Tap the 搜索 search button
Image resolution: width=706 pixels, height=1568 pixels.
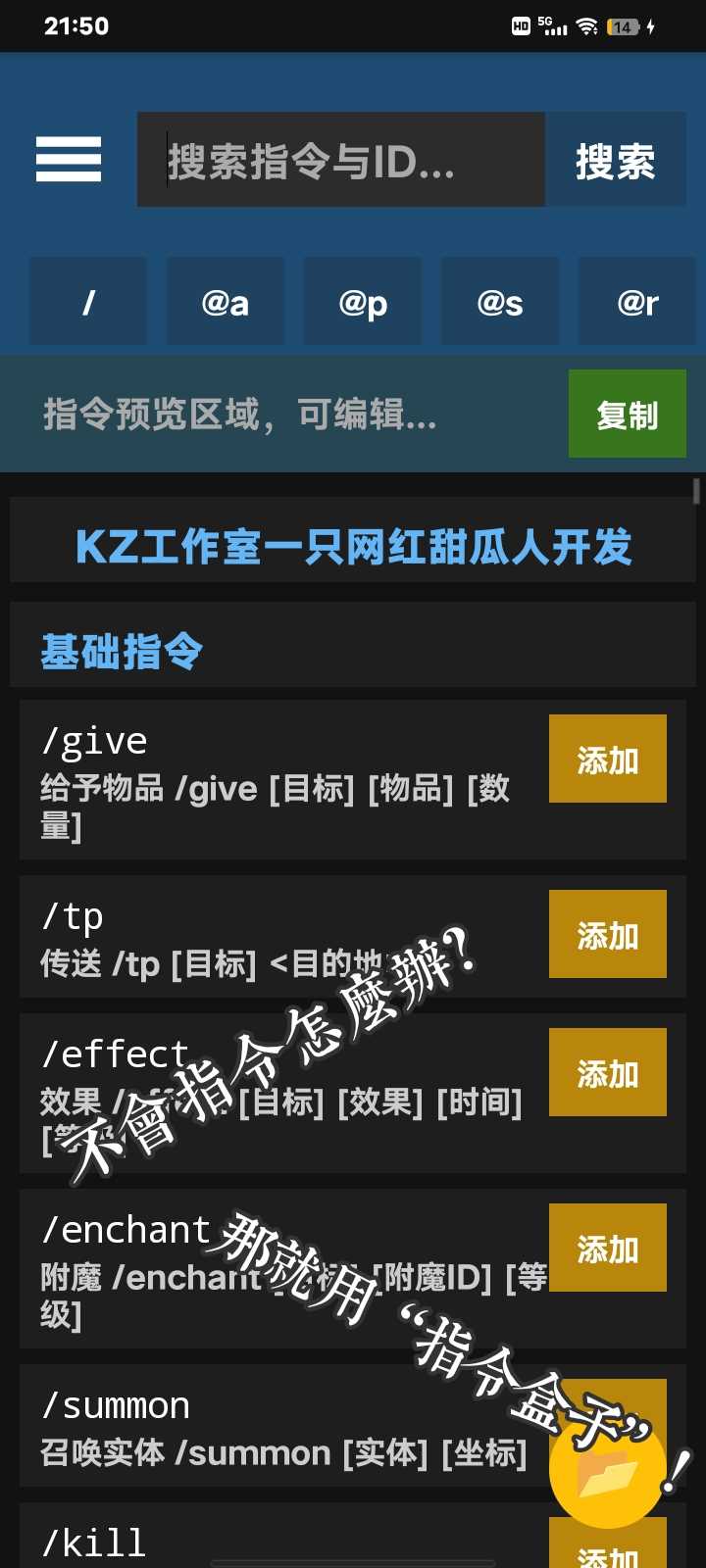click(x=615, y=160)
